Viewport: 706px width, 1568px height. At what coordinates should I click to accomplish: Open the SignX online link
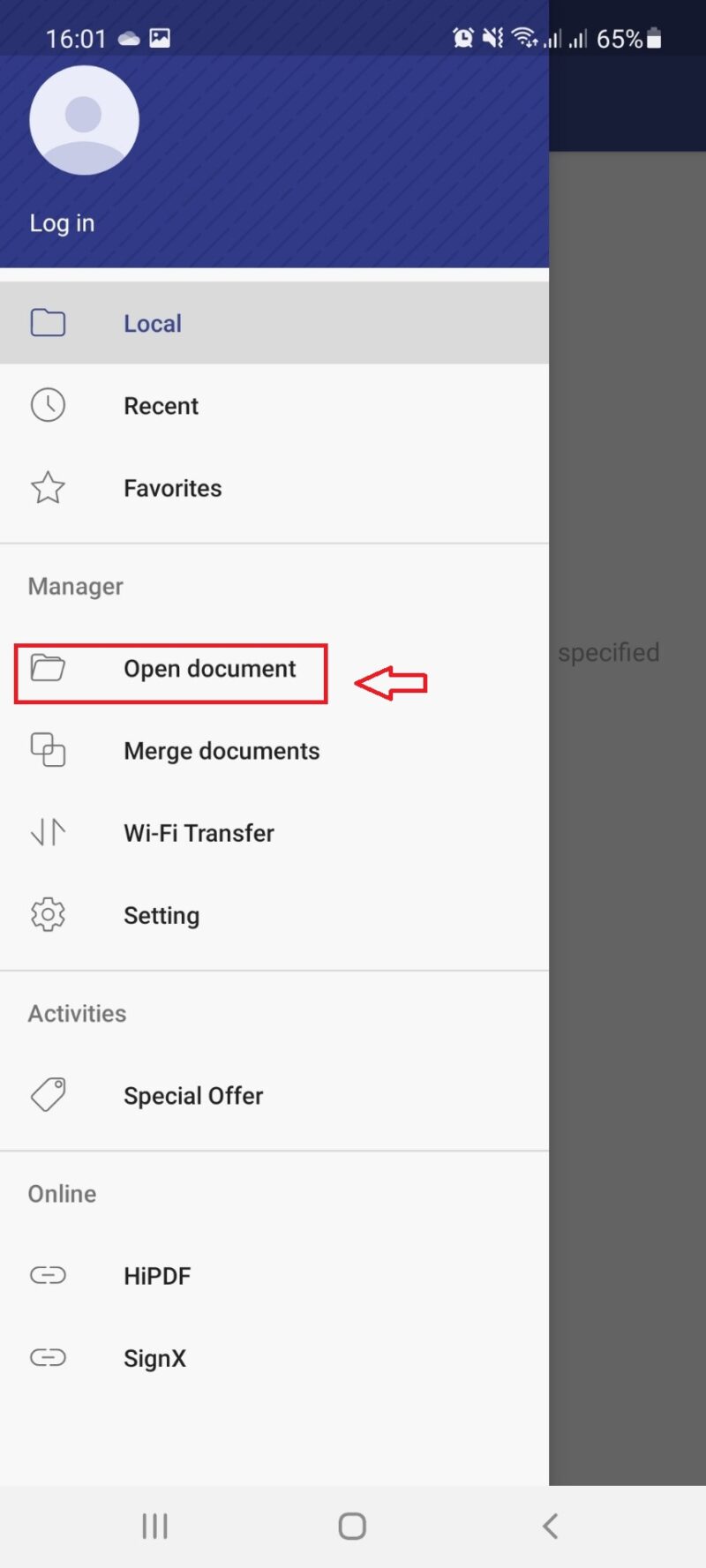pyautogui.click(x=154, y=1358)
